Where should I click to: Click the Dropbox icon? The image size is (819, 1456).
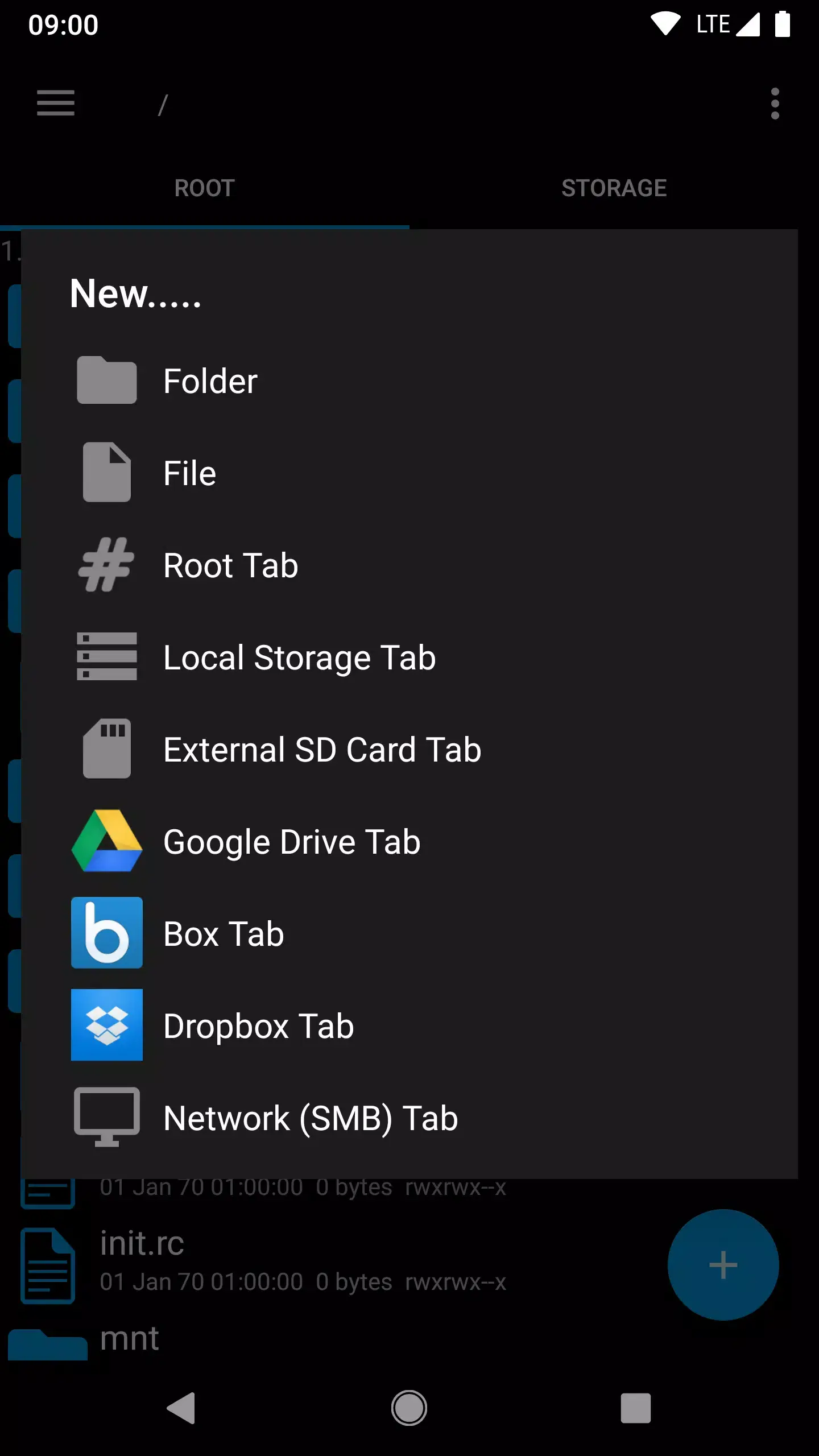(106, 1025)
